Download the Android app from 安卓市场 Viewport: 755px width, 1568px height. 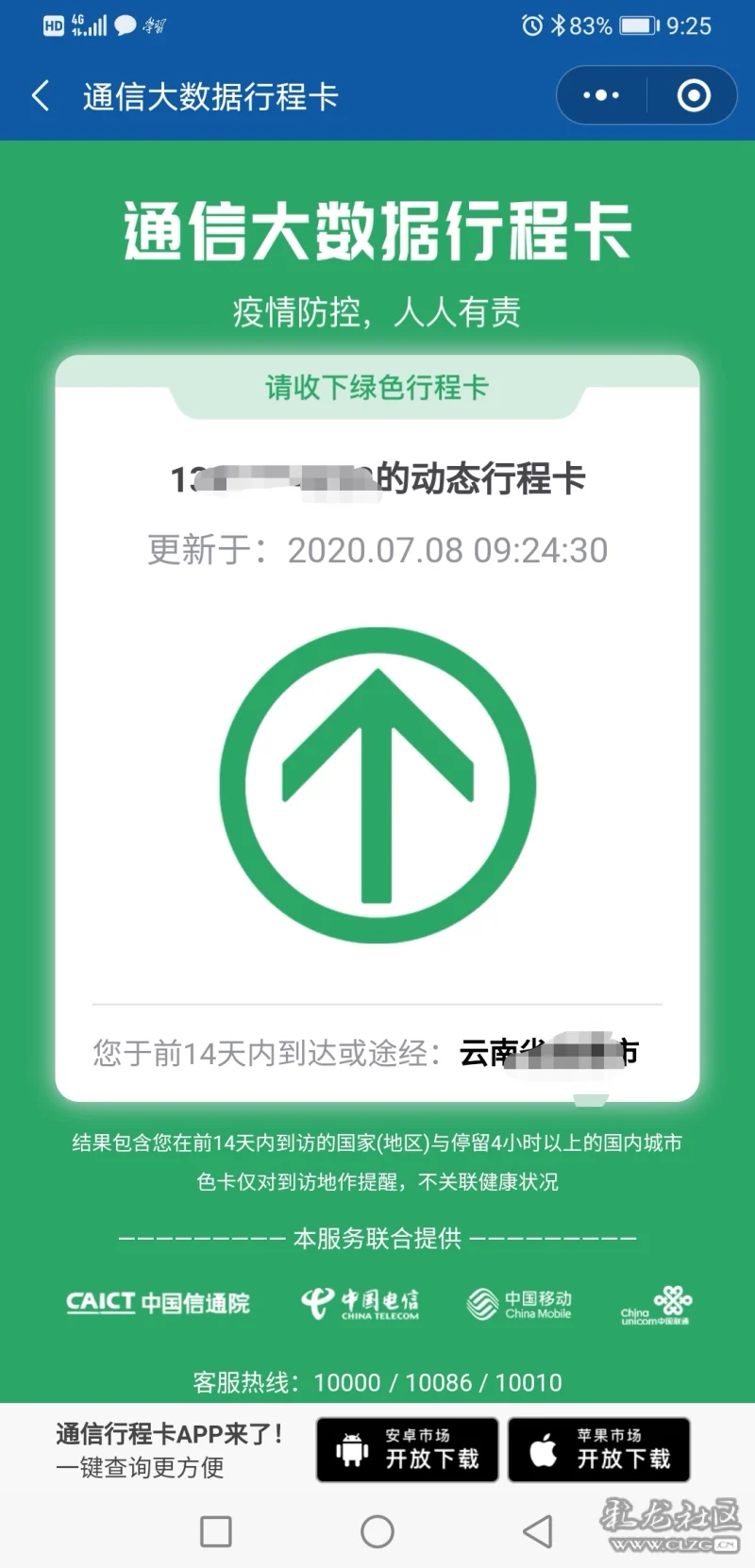coord(407,1450)
